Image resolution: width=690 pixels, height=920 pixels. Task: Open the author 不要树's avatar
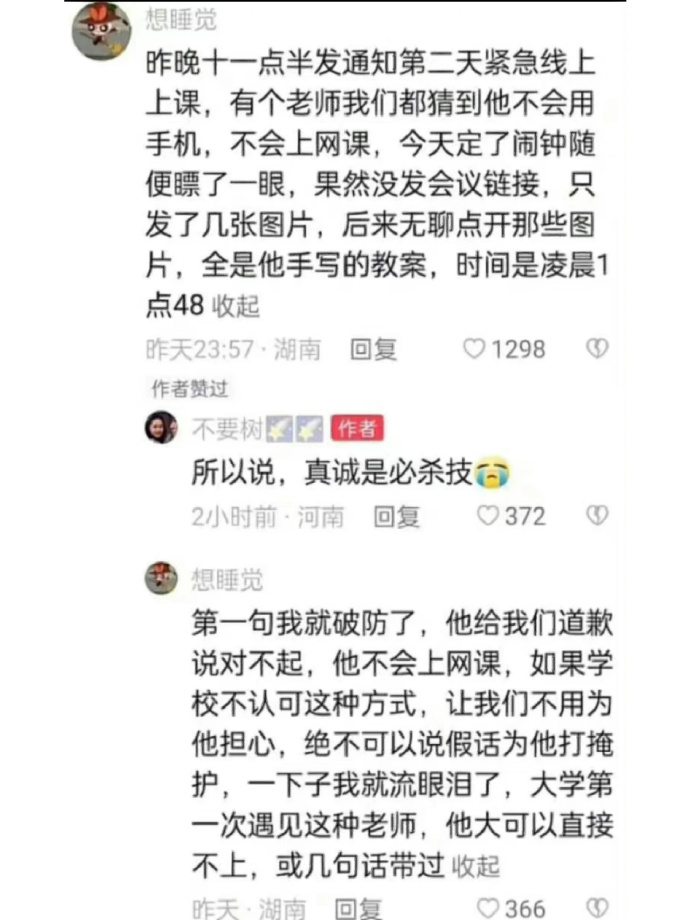tap(161, 427)
